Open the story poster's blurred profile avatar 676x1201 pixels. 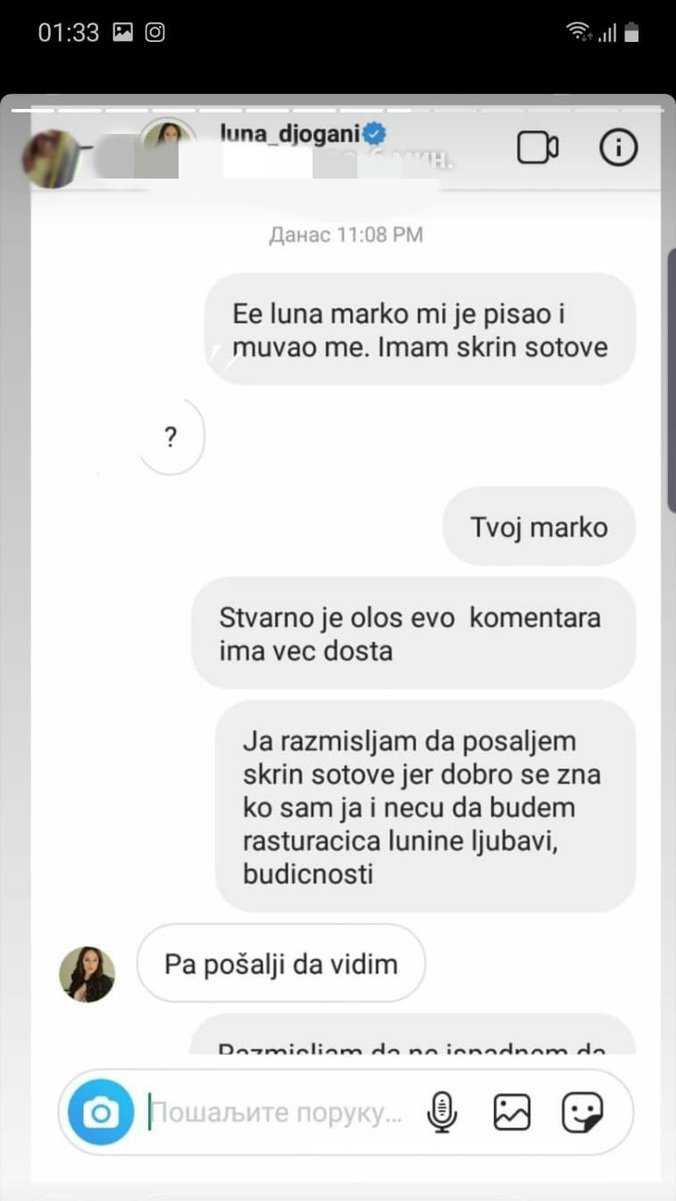pyautogui.click(x=50, y=158)
